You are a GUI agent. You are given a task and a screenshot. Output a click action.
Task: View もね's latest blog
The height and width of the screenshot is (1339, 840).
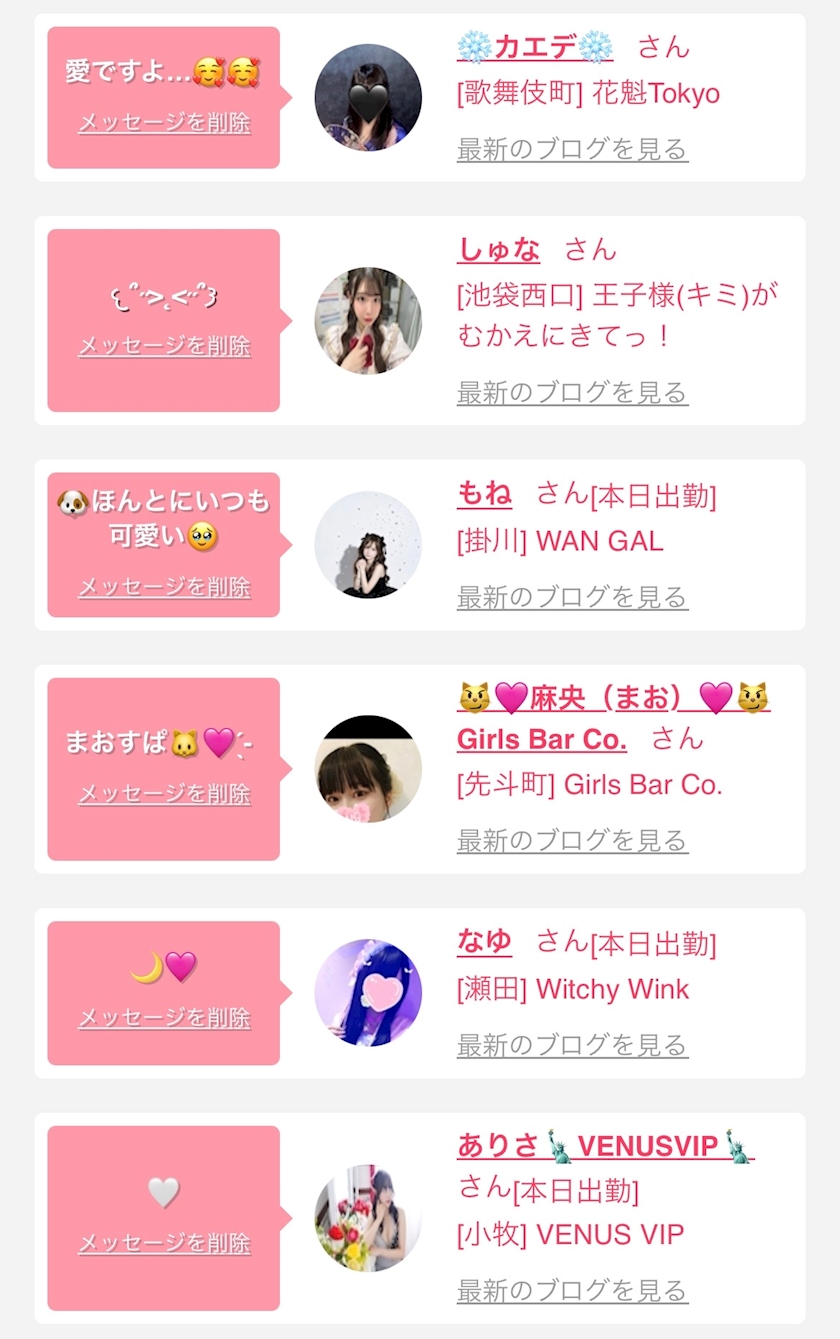pyautogui.click(x=572, y=597)
